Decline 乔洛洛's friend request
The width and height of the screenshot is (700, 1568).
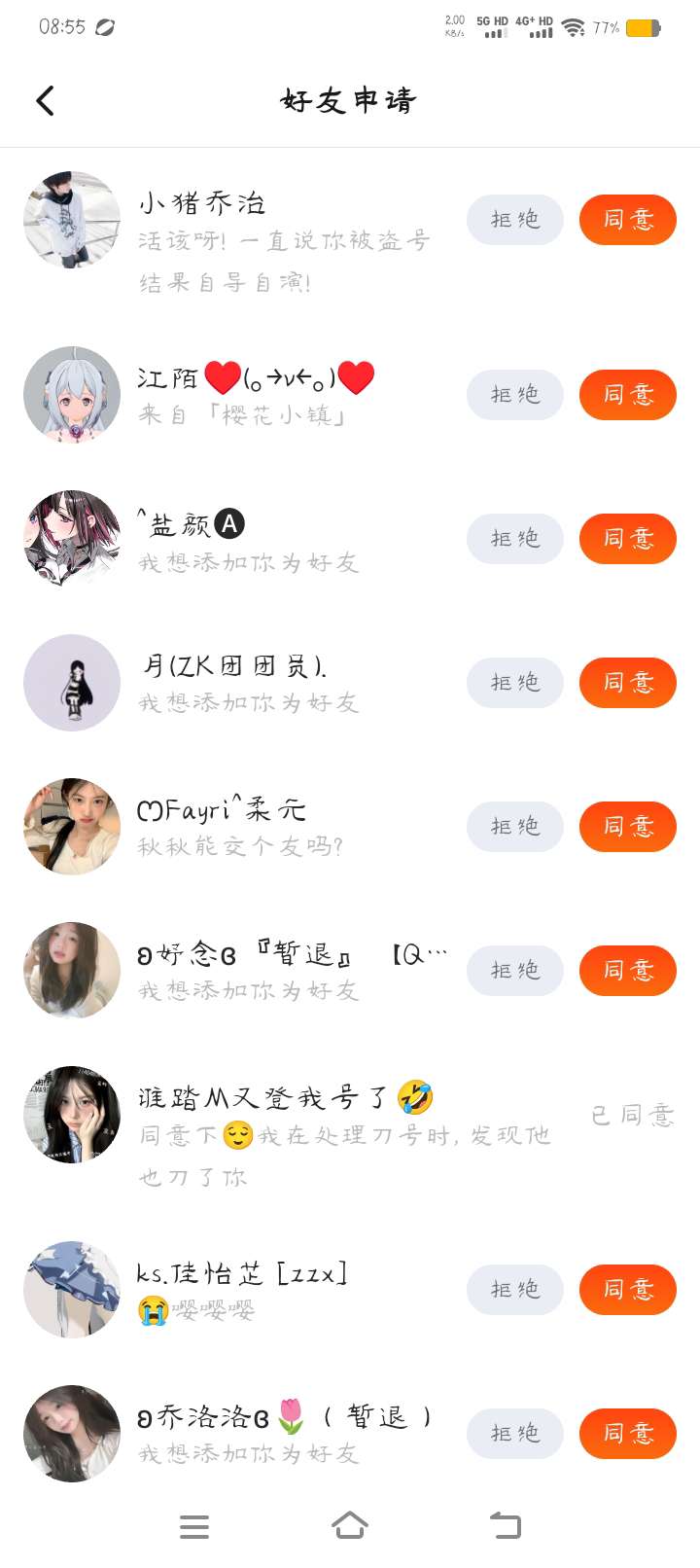point(514,1434)
